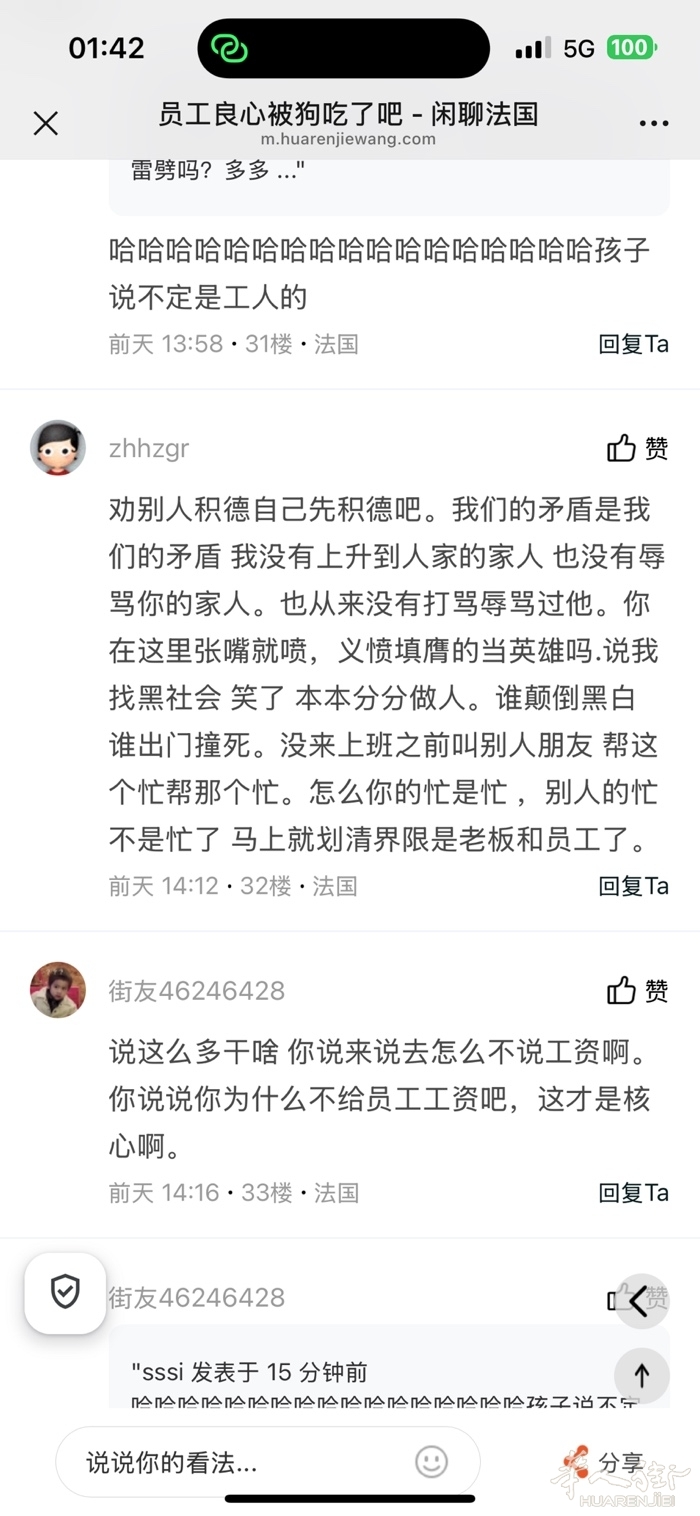
Task: Like zhhzgr's comment
Action: pos(637,448)
